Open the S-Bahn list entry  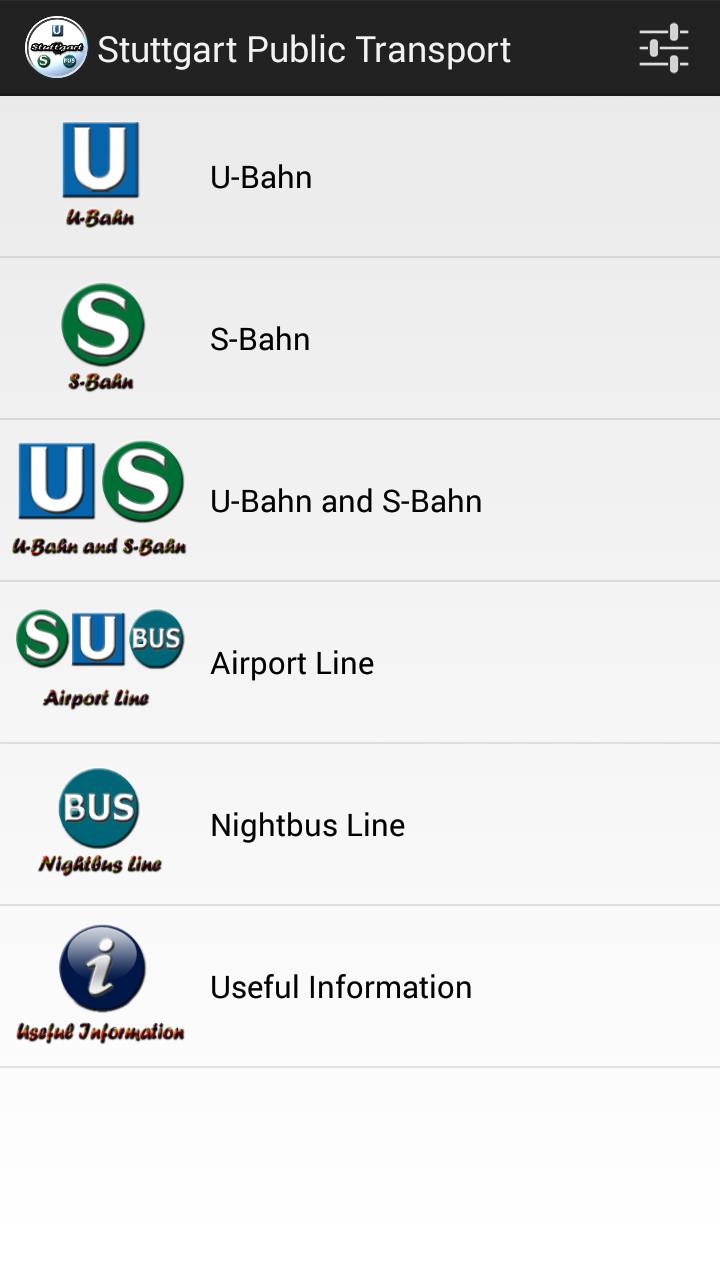360,338
